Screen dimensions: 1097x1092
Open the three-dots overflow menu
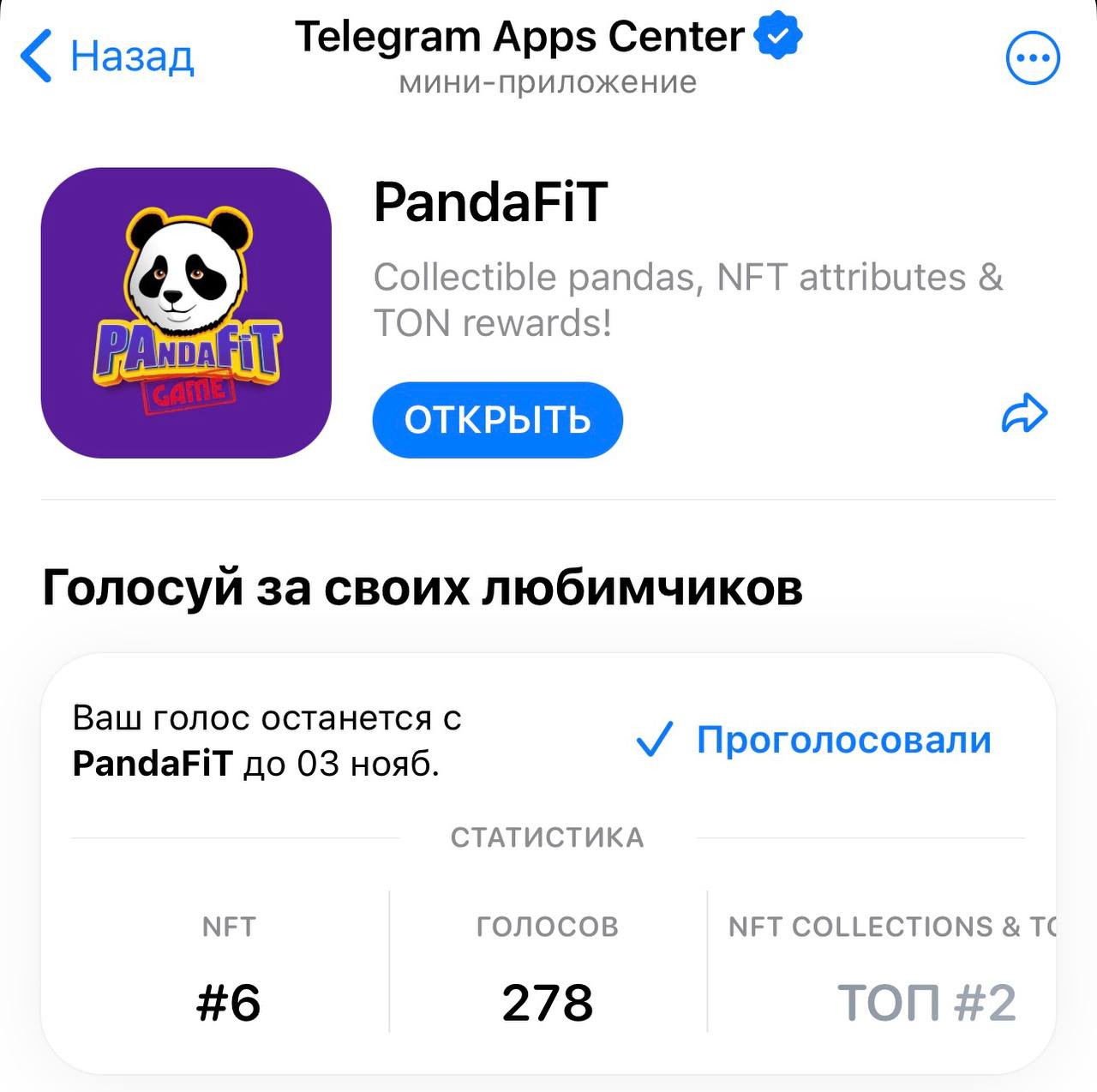coord(1032,58)
